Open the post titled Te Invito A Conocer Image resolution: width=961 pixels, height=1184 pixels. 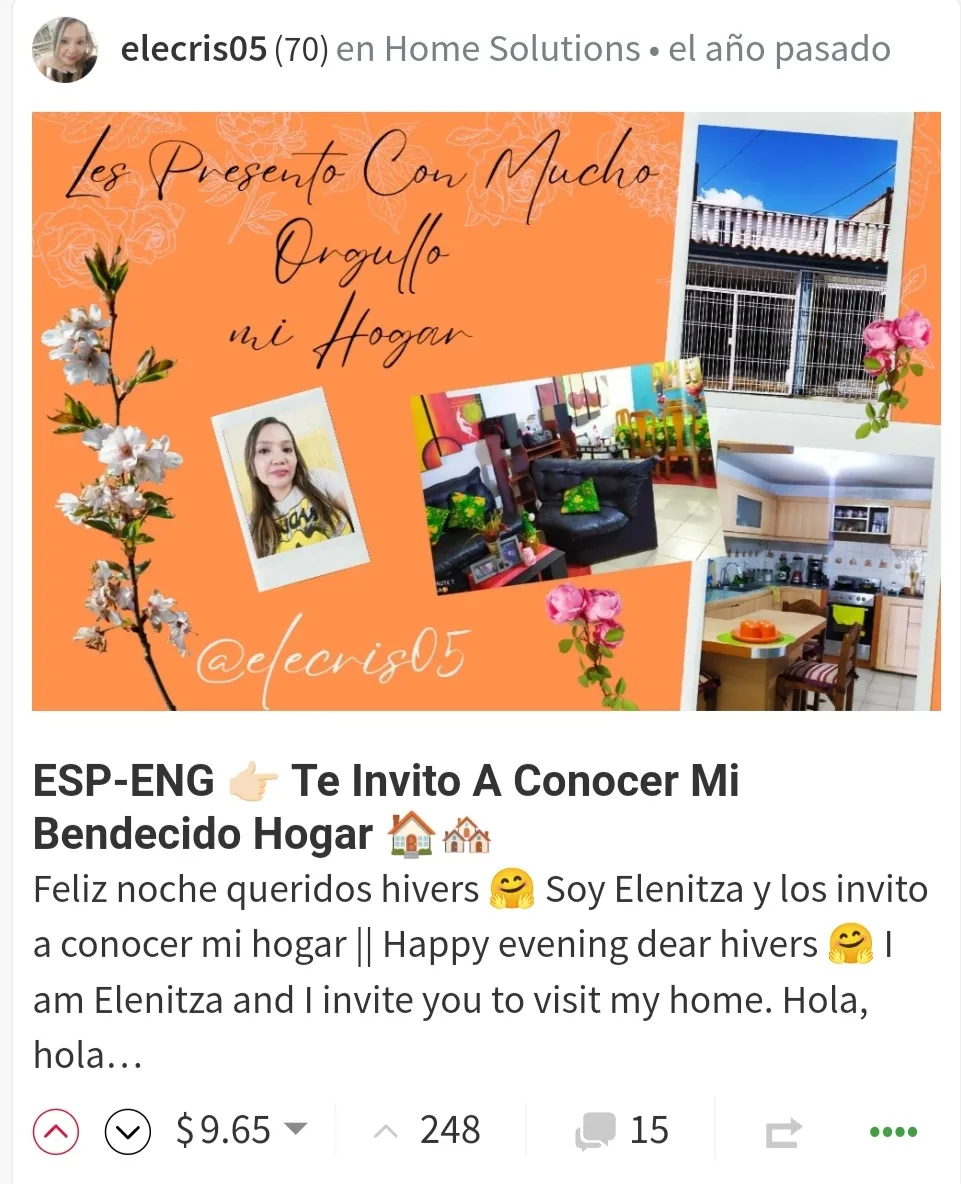coord(385,806)
